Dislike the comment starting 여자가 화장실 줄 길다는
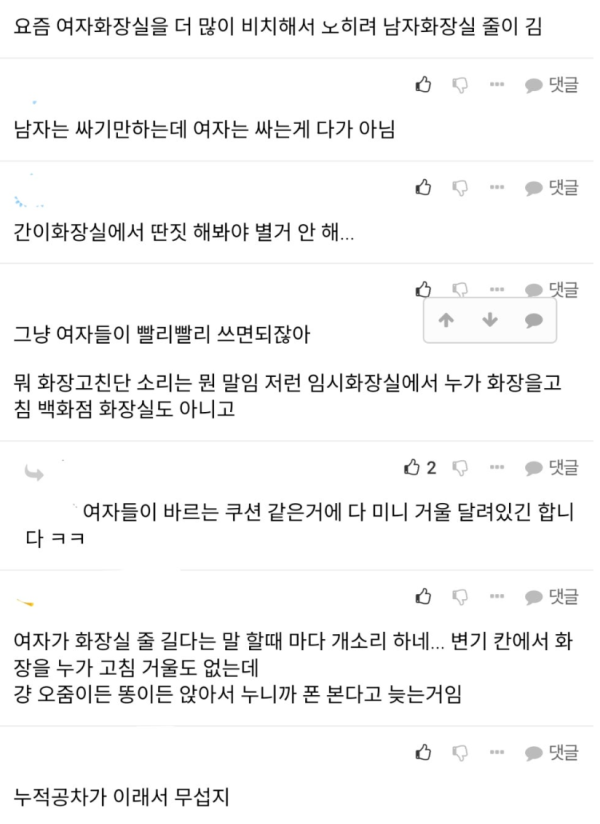The image size is (600, 824). tap(460, 597)
